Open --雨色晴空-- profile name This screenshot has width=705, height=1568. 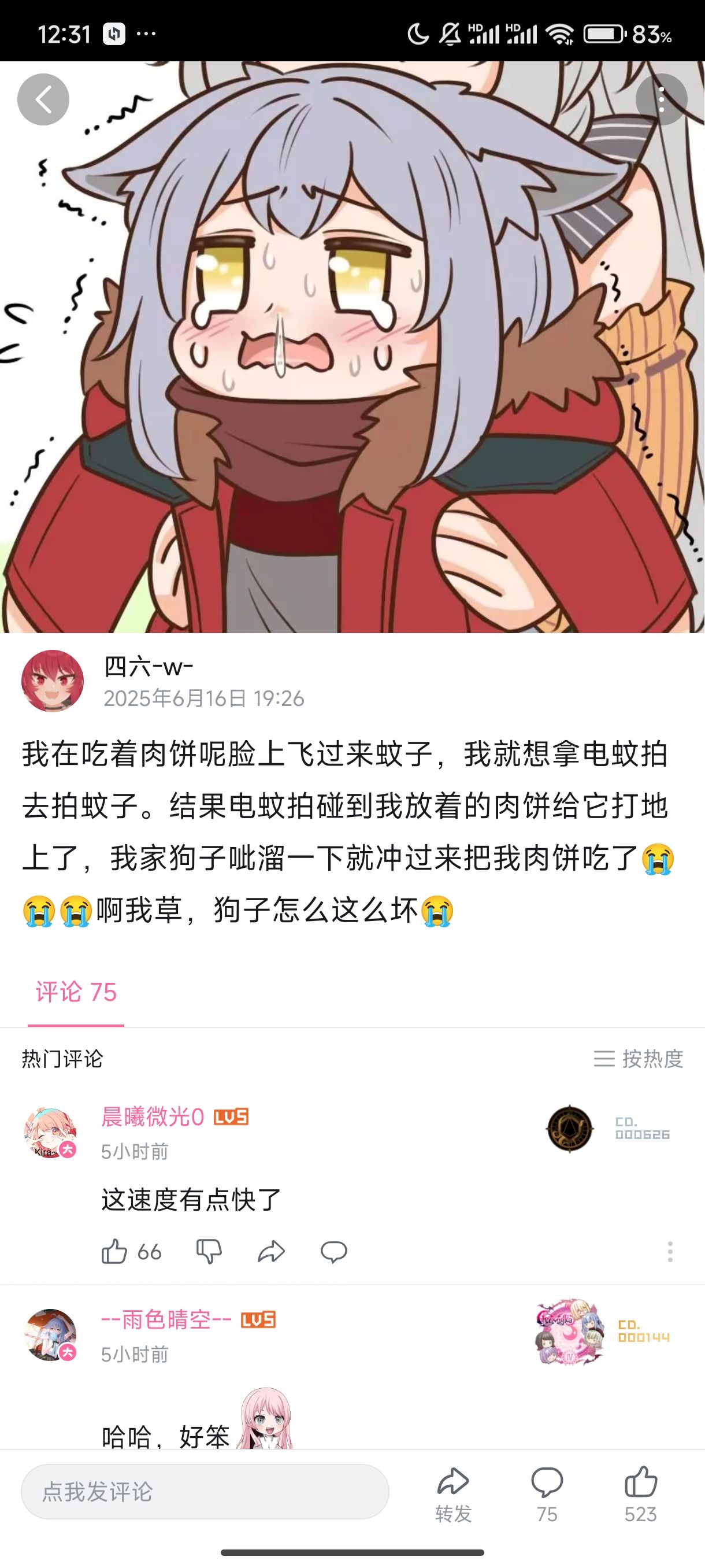point(166,1319)
